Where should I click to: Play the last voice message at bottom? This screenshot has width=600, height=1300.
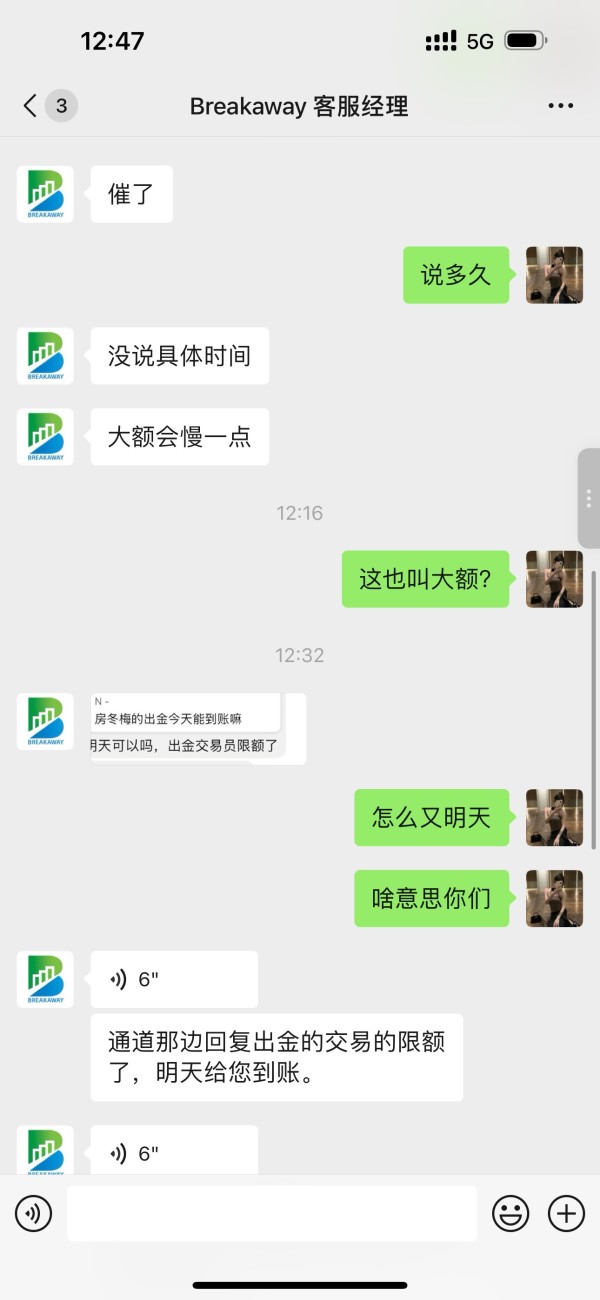[174, 1151]
